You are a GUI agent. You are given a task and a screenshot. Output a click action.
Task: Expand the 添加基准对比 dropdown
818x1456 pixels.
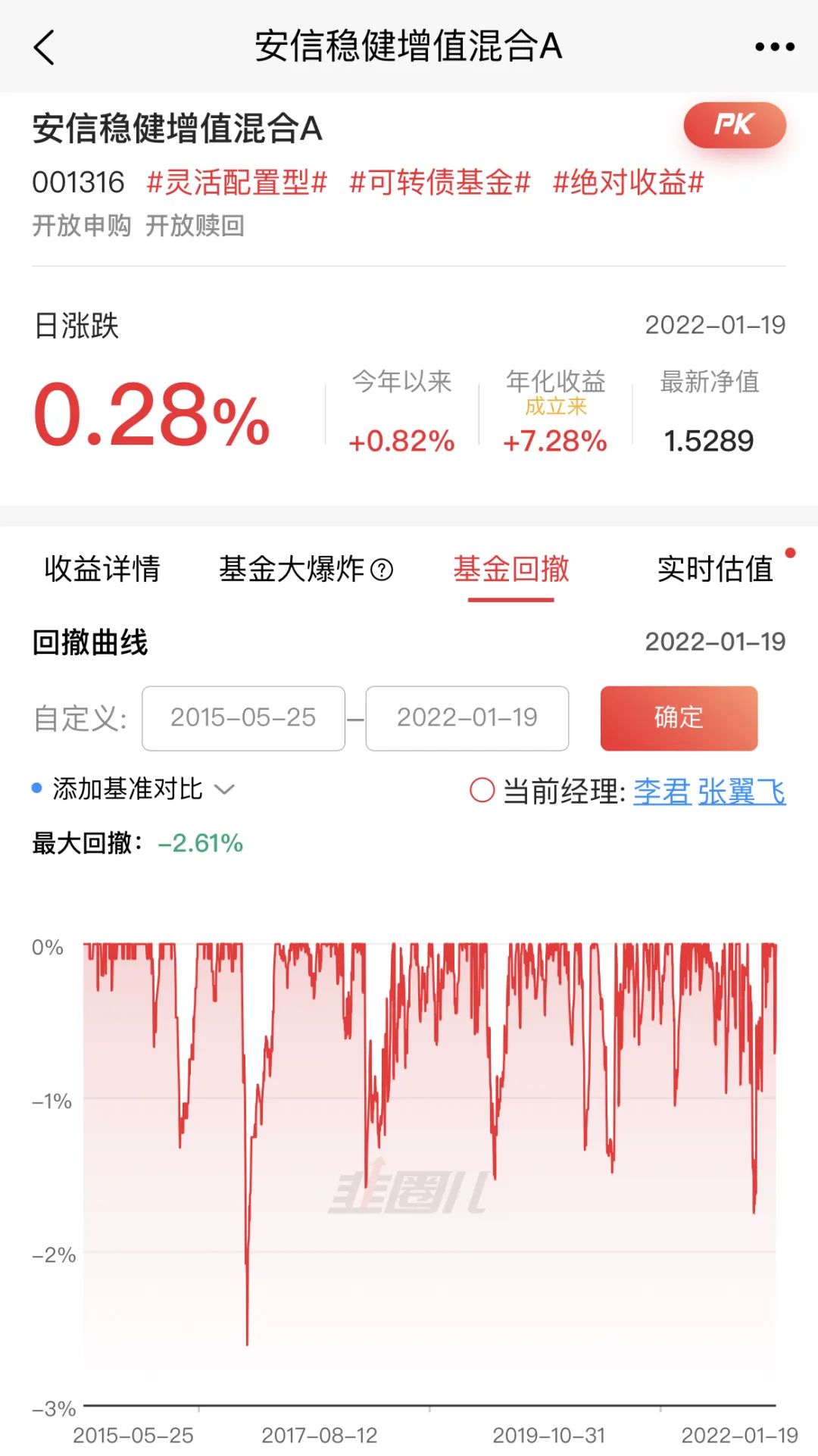pos(133,789)
